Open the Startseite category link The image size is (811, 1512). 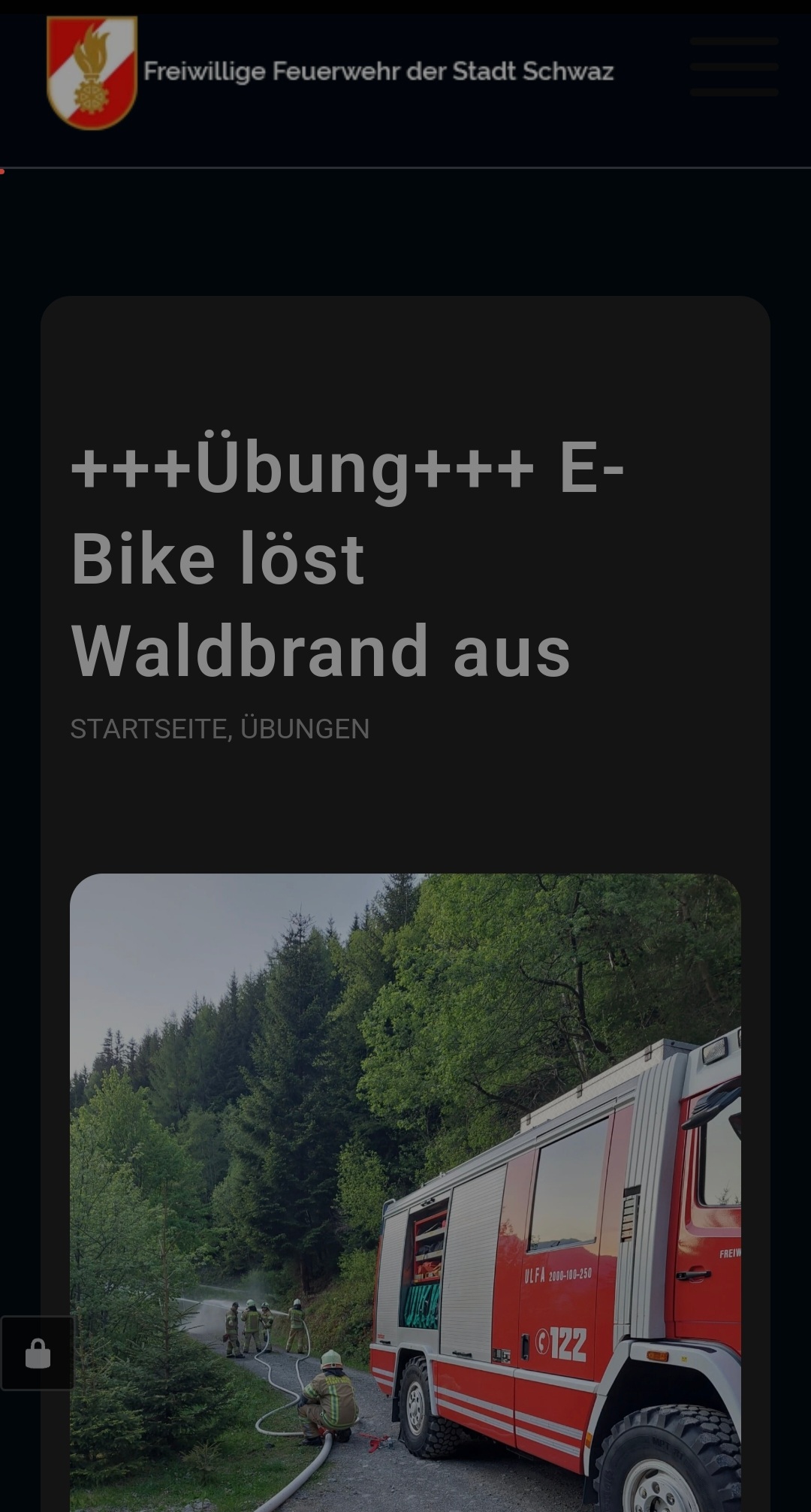click(149, 729)
